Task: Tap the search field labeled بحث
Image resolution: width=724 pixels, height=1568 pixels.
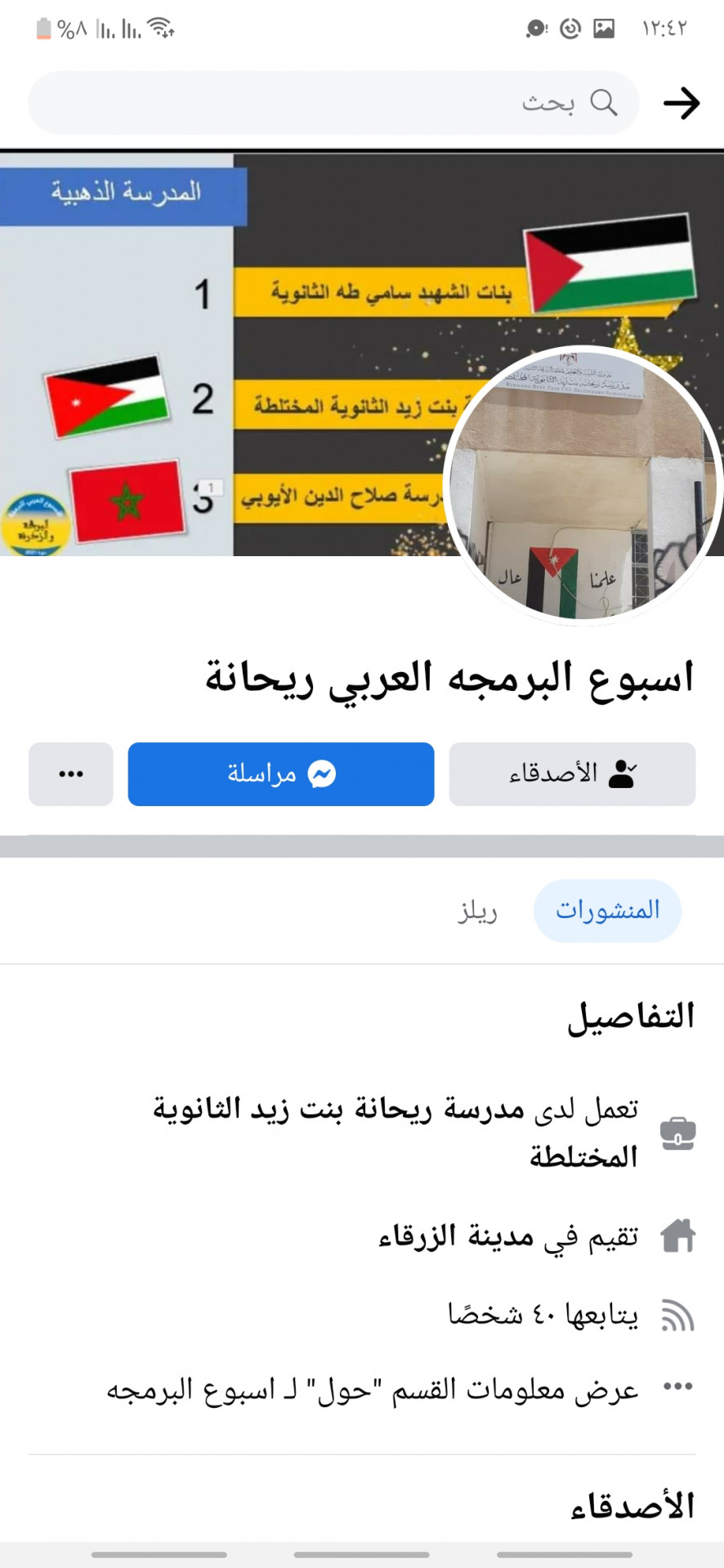Action: click(x=333, y=103)
